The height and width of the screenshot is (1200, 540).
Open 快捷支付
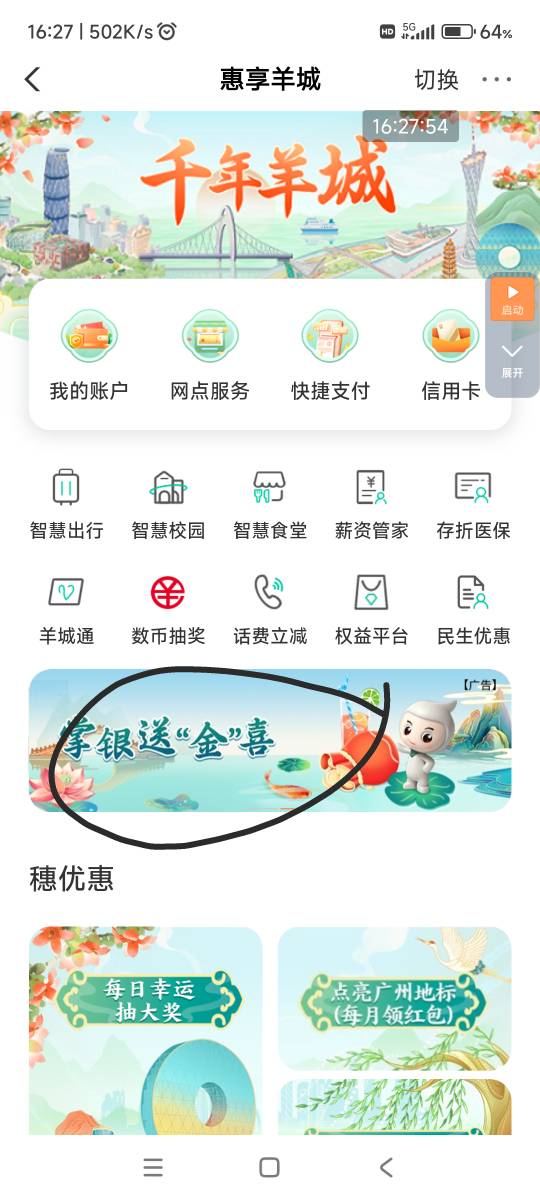coord(330,355)
